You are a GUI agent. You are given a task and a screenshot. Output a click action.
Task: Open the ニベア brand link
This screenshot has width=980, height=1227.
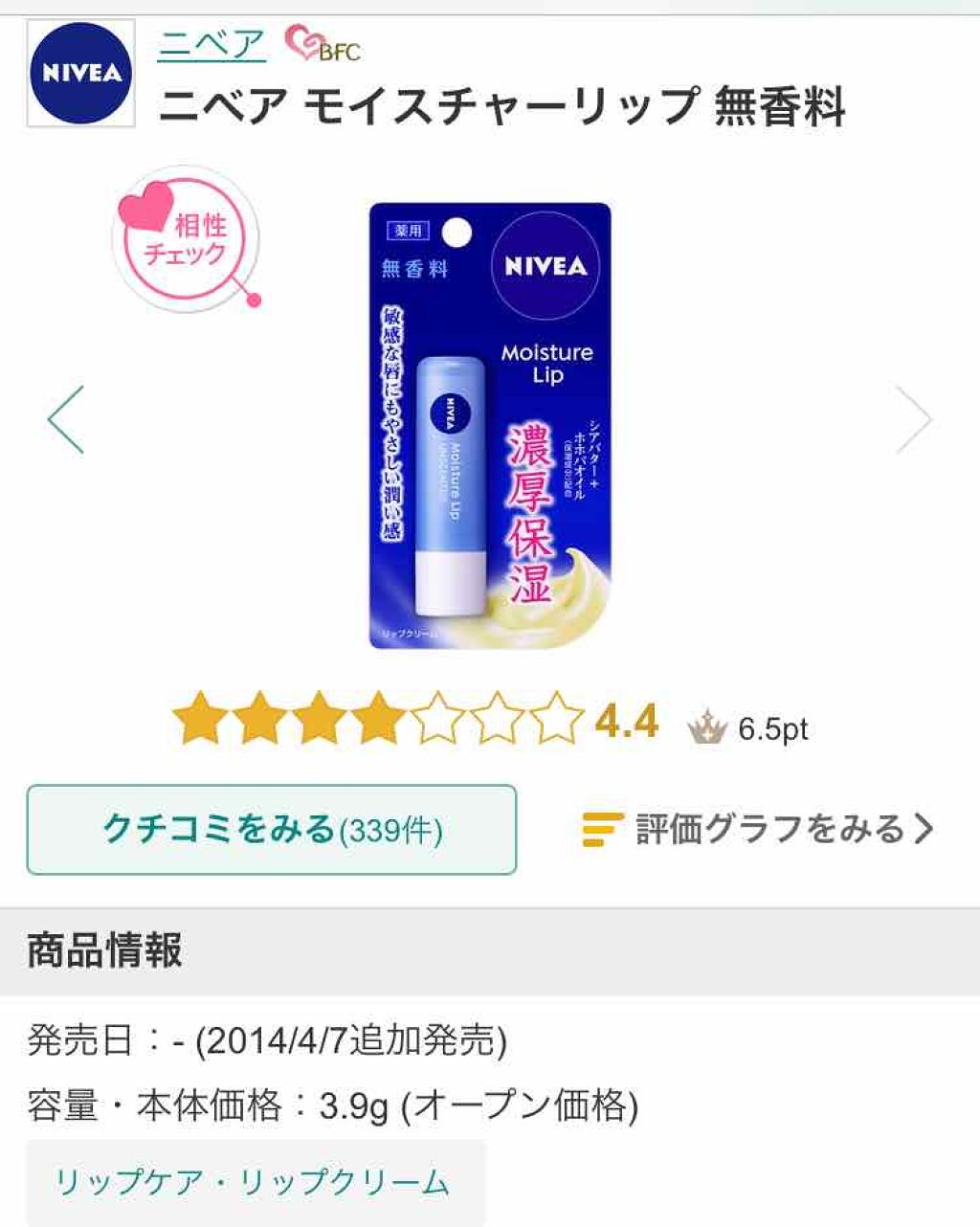click(211, 44)
